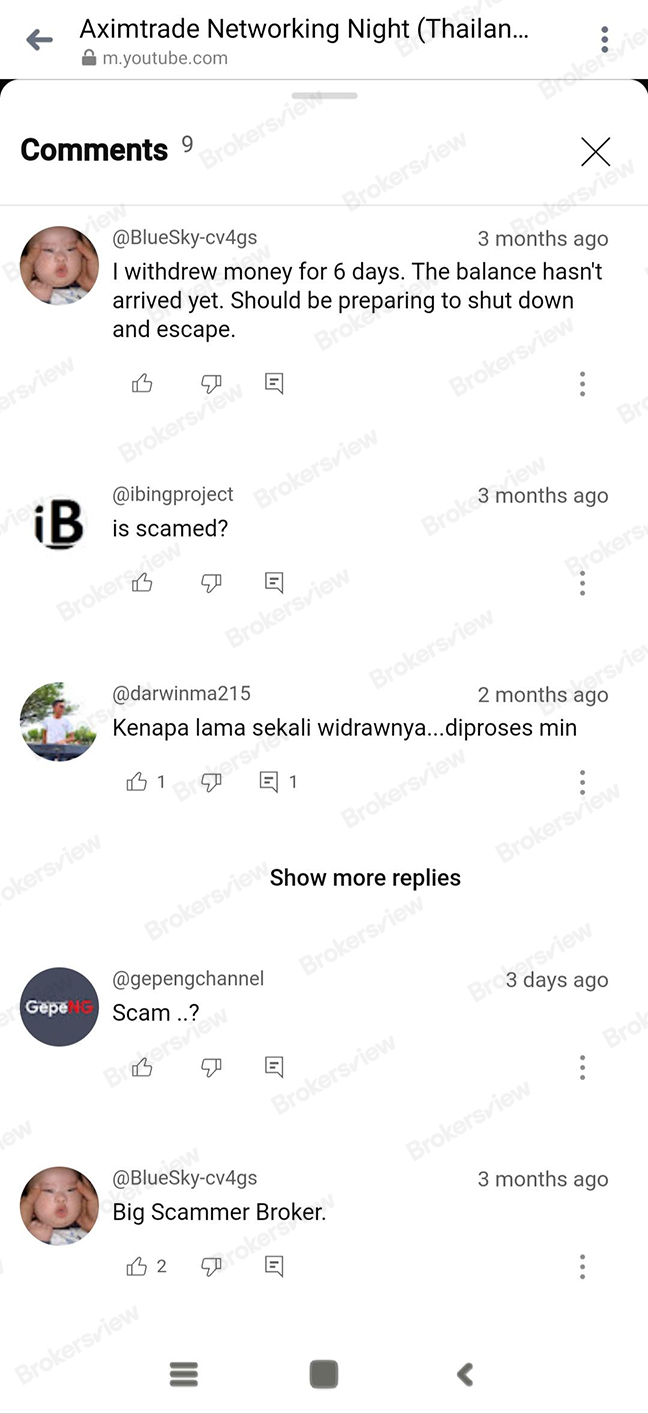Show more replies

tap(365, 878)
